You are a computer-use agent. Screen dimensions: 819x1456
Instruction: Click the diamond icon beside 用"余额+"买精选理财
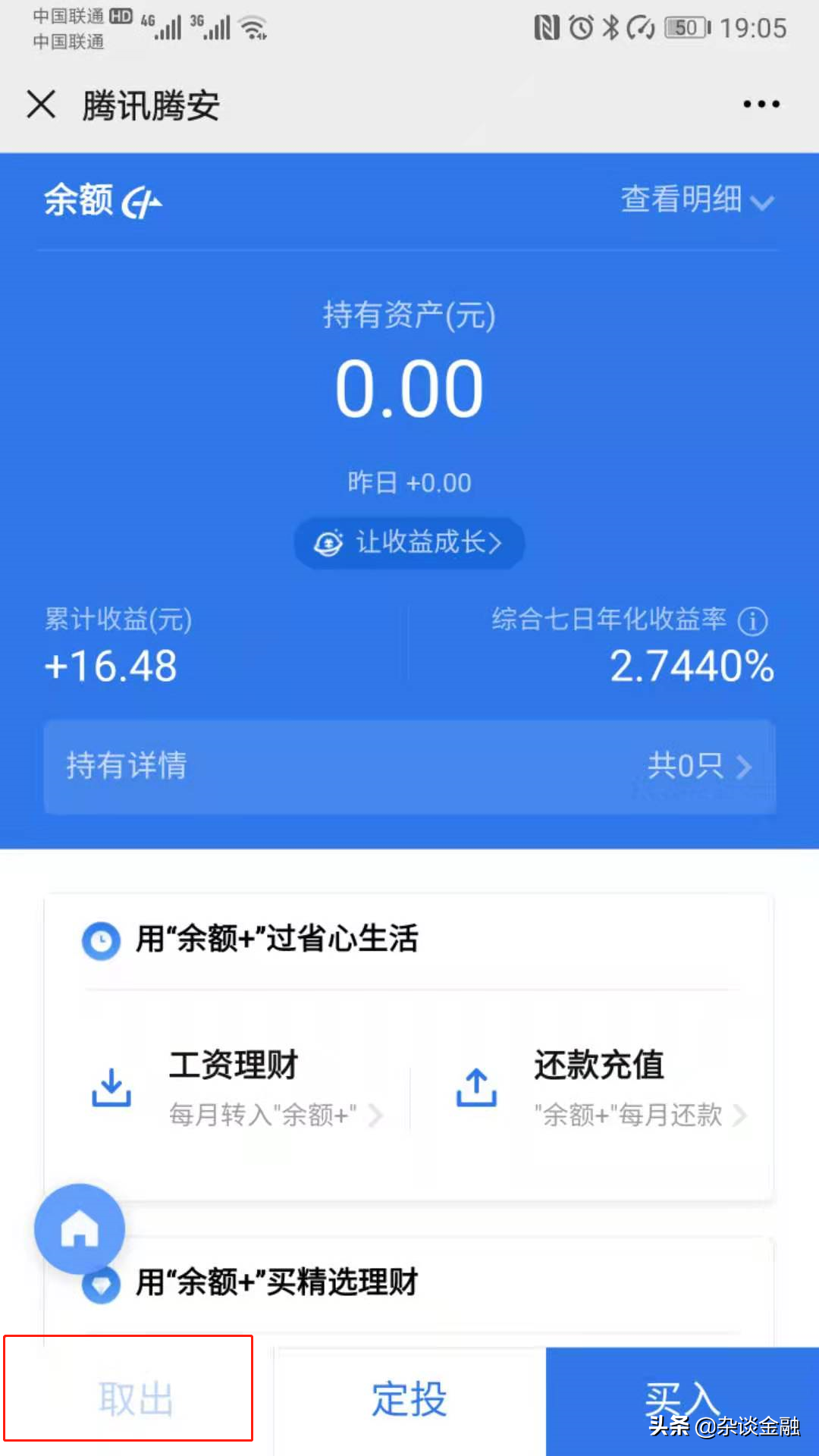(x=101, y=1283)
